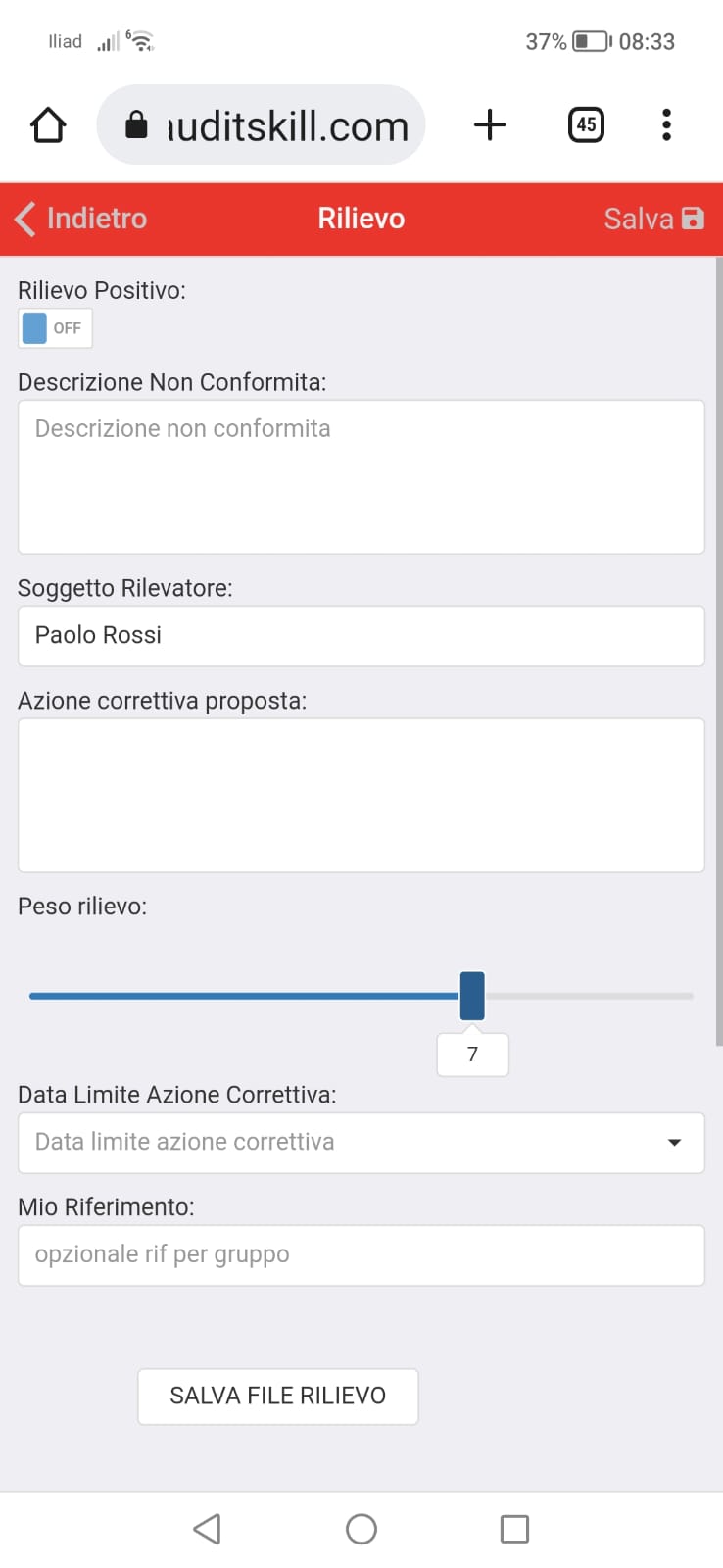723x1568 pixels.
Task: Tap the system back navigation button
Action: [x=207, y=1529]
